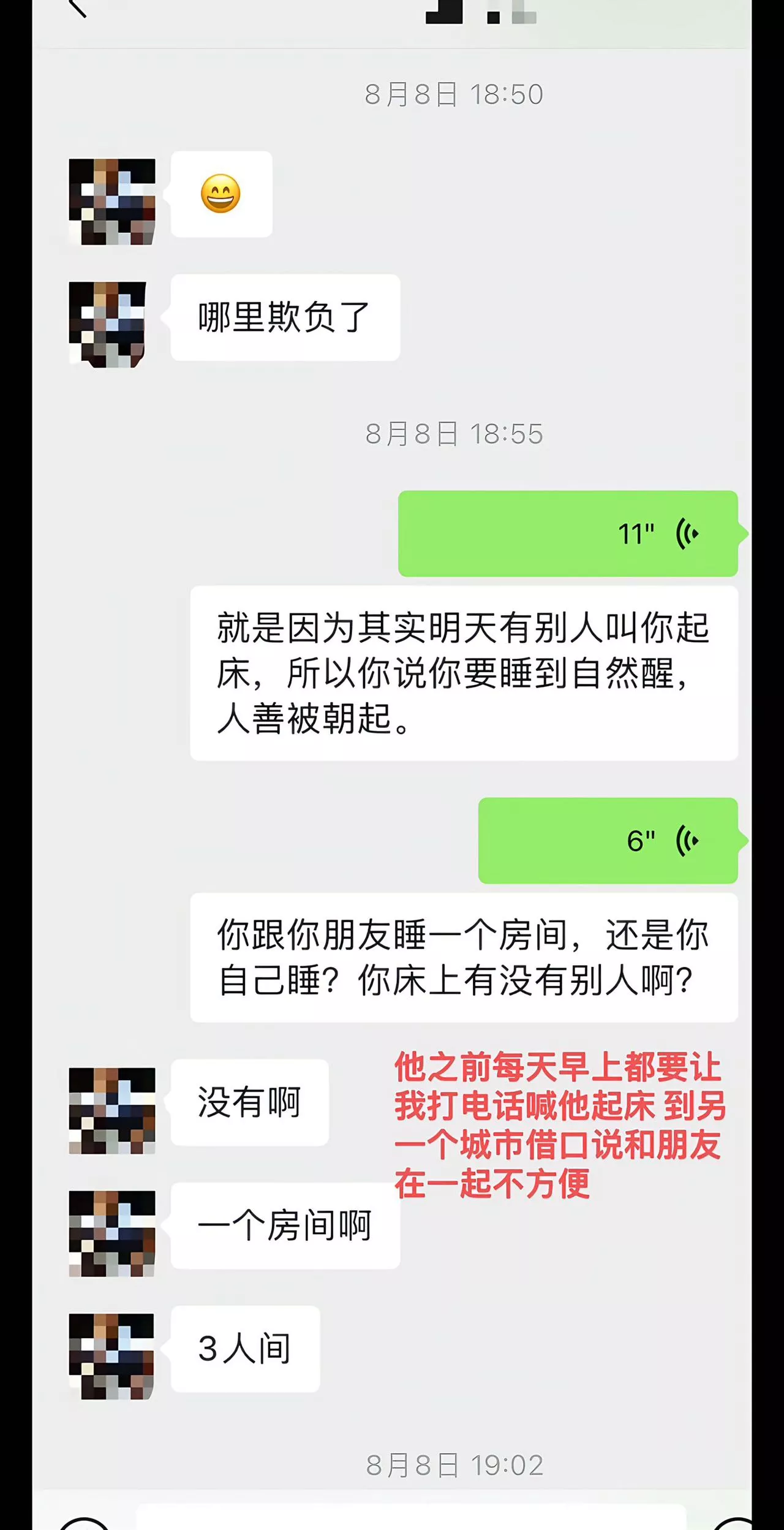Tap the message input field
This screenshot has width=784, height=1530.
[x=410, y=1518]
